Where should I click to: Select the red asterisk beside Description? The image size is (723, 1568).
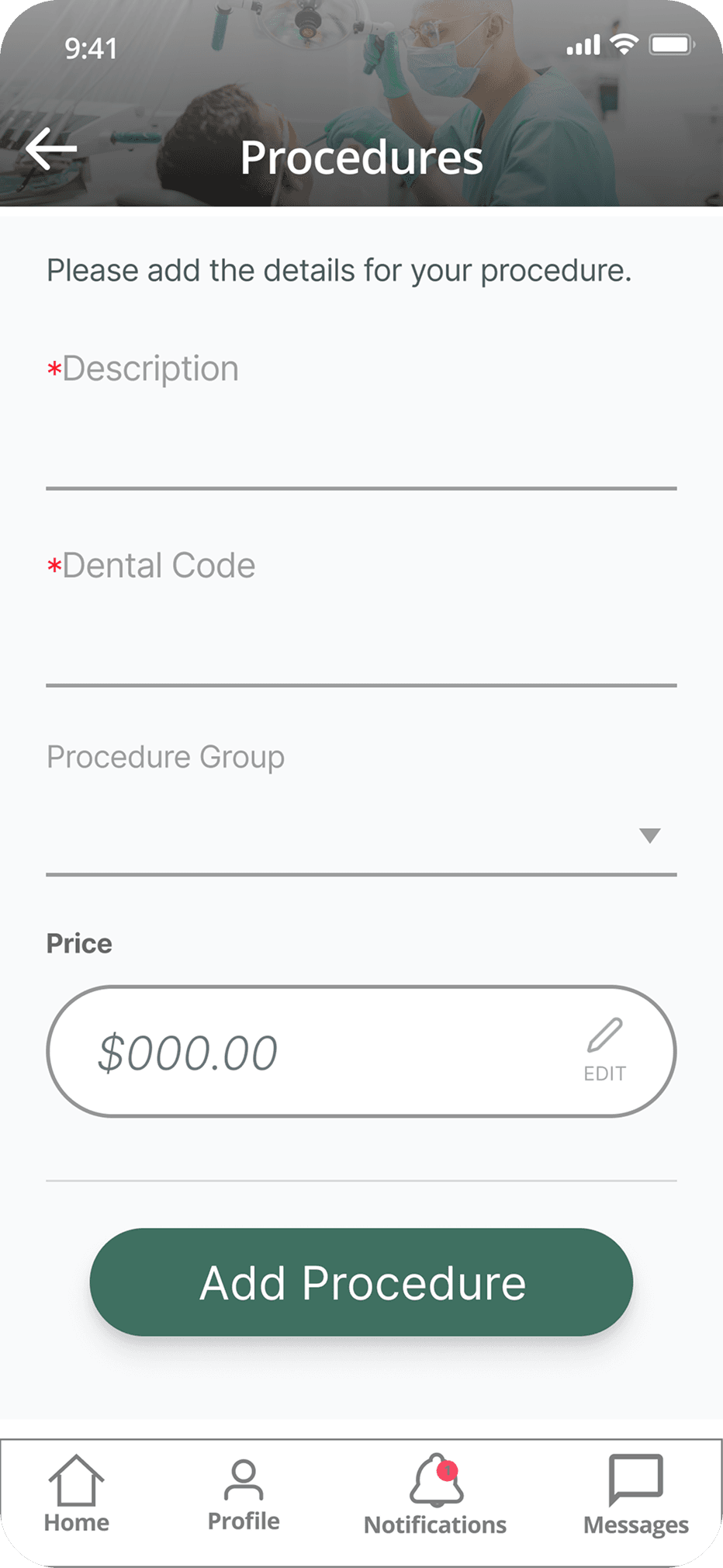(x=53, y=370)
